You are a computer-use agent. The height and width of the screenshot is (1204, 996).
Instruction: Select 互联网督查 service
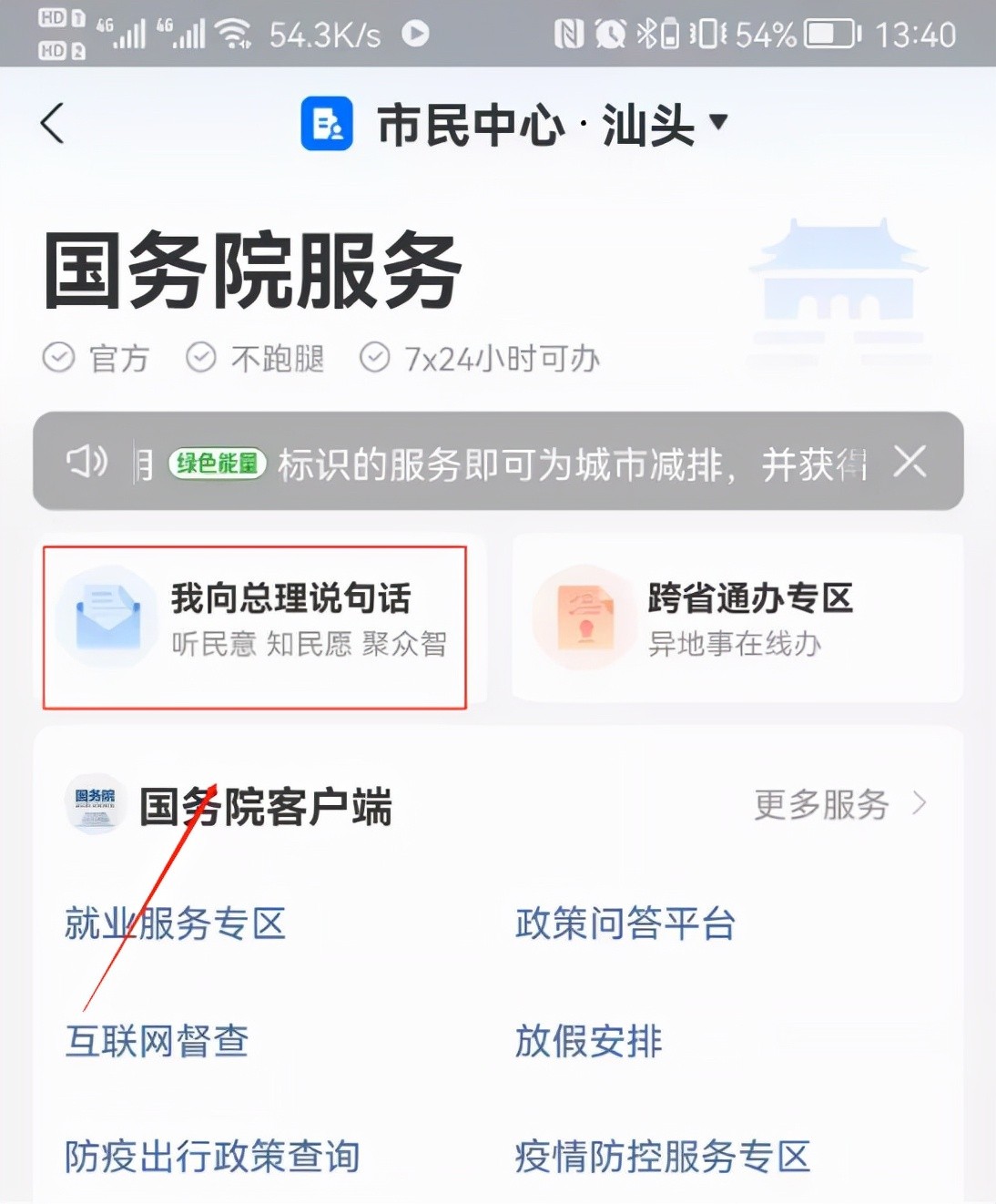point(157,1040)
